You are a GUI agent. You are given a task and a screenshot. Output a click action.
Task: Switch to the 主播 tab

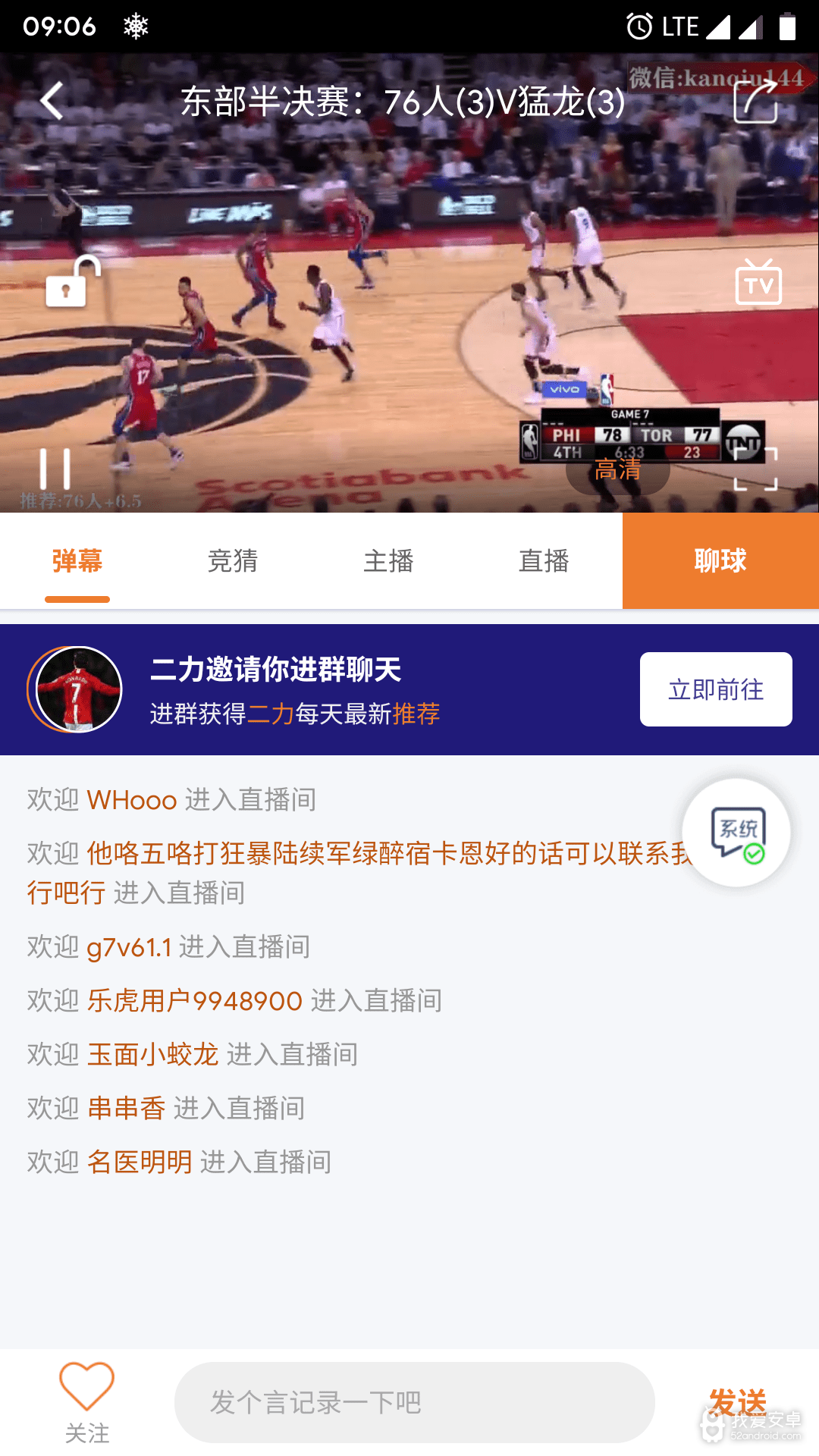tap(390, 560)
